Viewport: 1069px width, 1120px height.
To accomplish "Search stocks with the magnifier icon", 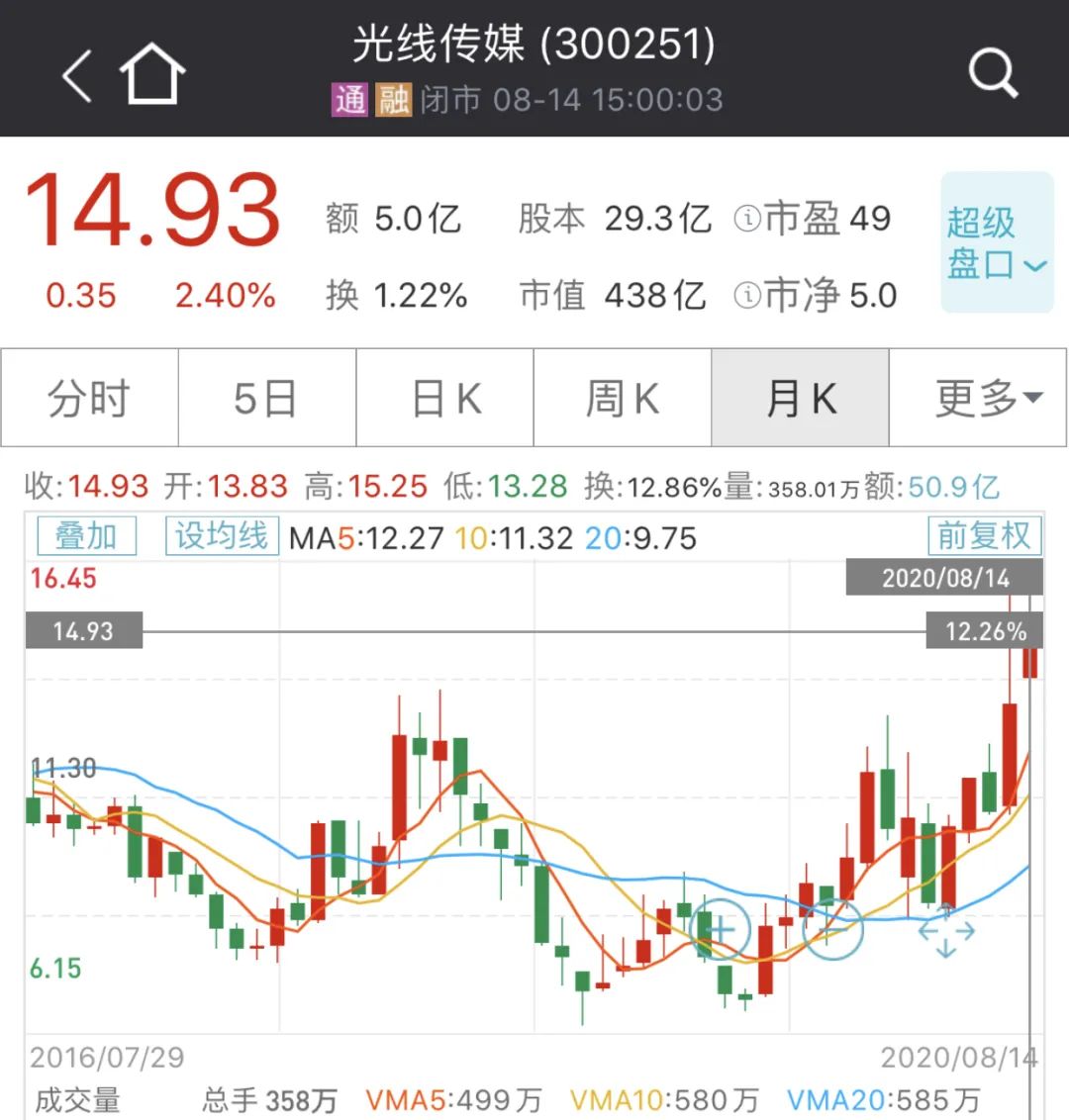I will click(x=992, y=72).
